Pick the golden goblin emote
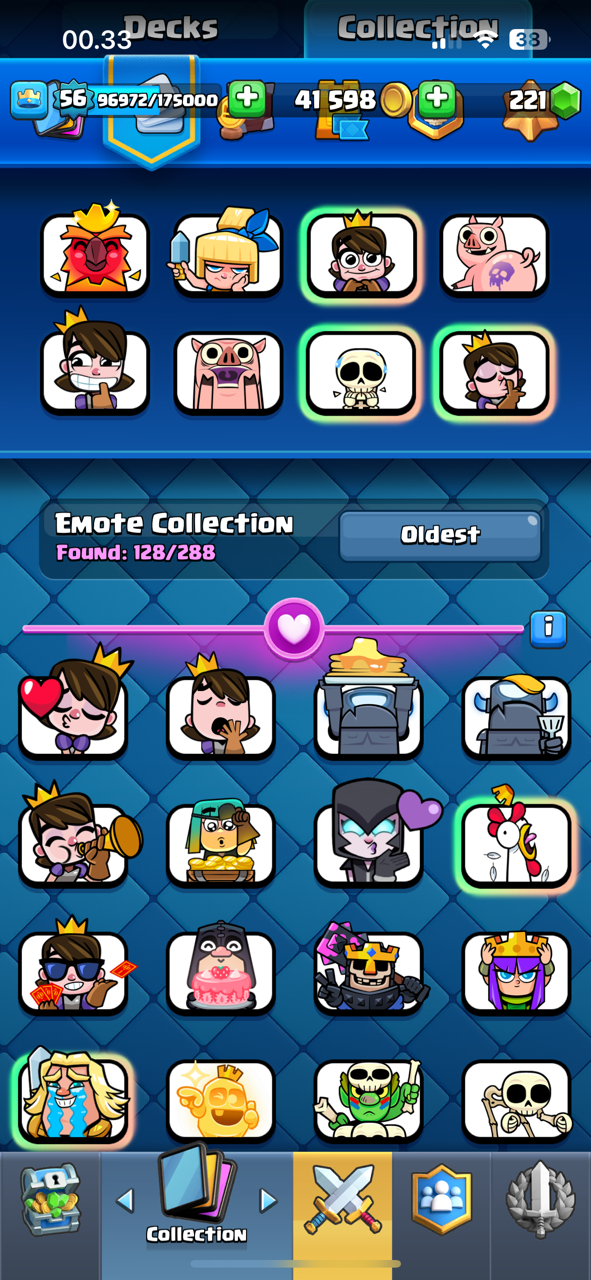 pos(221,1102)
